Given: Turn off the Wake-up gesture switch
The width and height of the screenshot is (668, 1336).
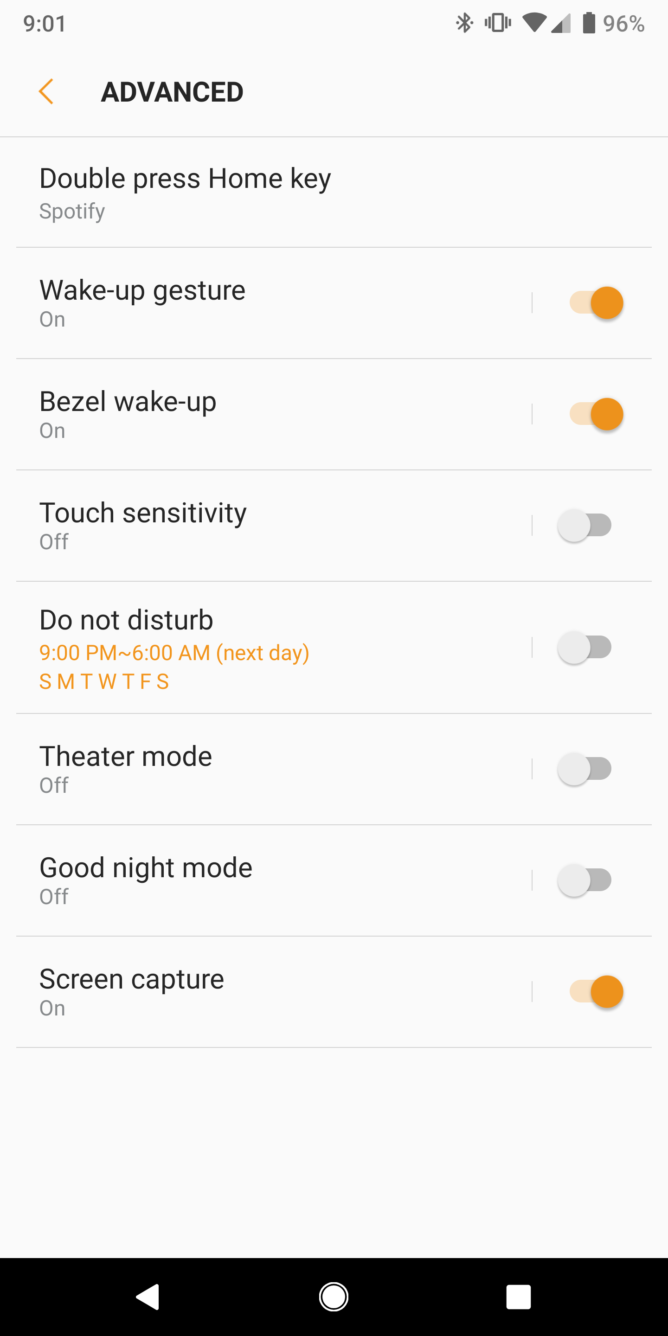Looking at the screenshot, I should click(x=595, y=303).
